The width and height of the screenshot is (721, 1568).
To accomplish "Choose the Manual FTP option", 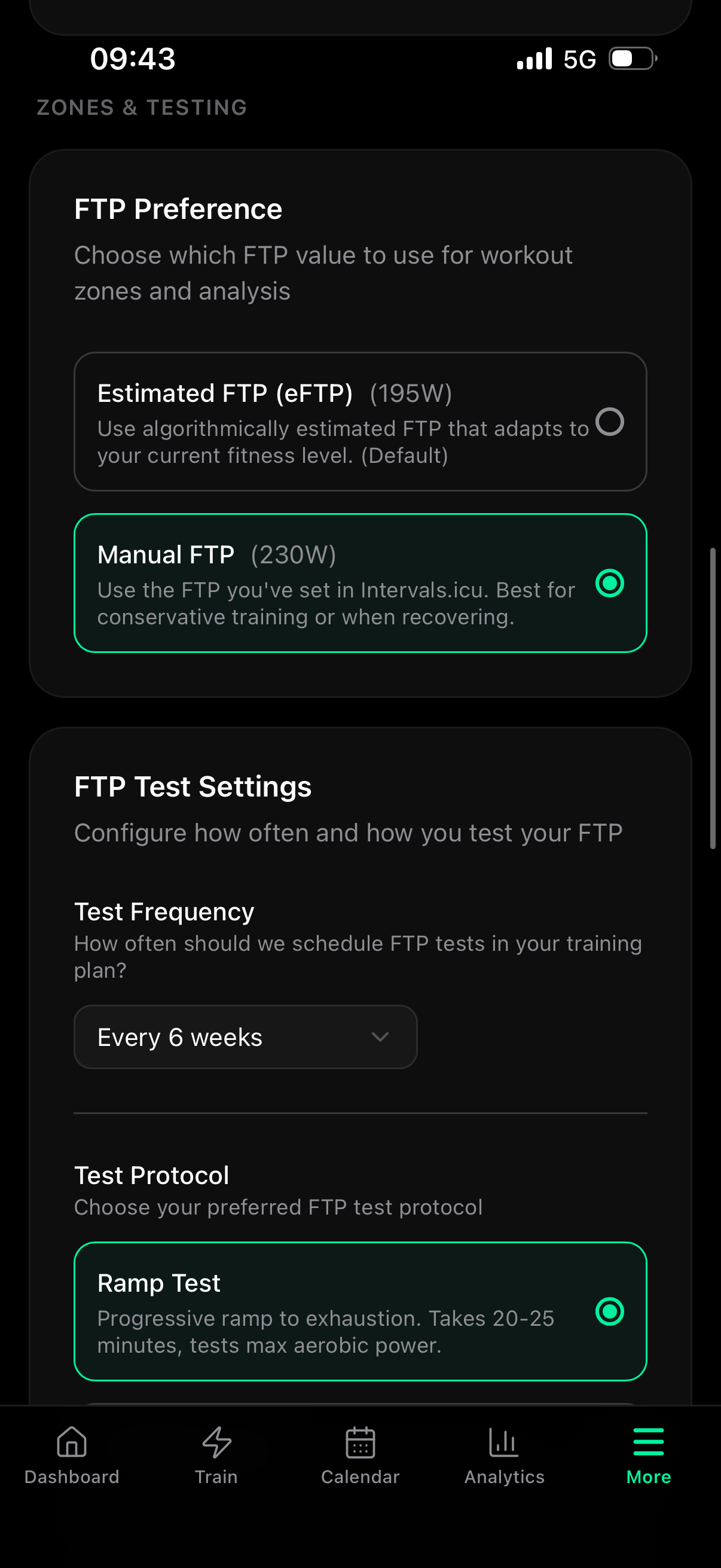I will (x=359, y=583).
